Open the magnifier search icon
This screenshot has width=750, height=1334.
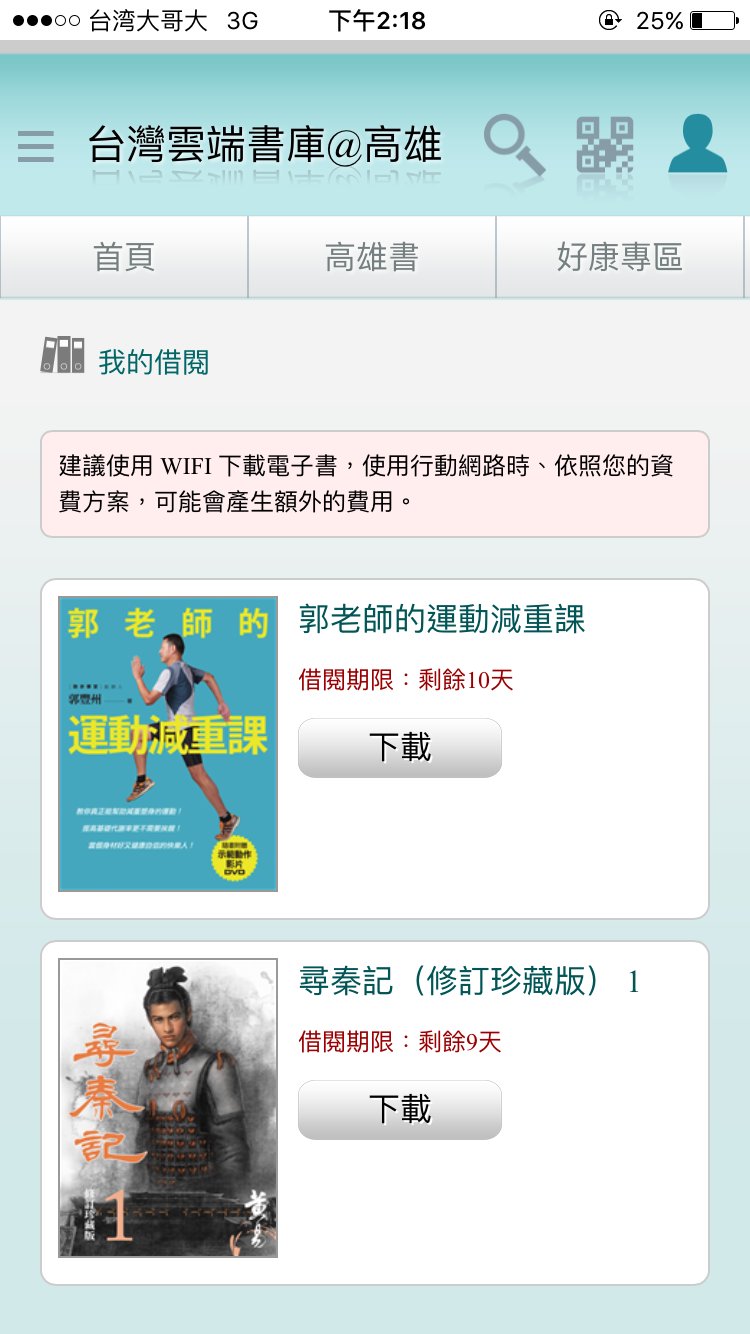[514, 146]
